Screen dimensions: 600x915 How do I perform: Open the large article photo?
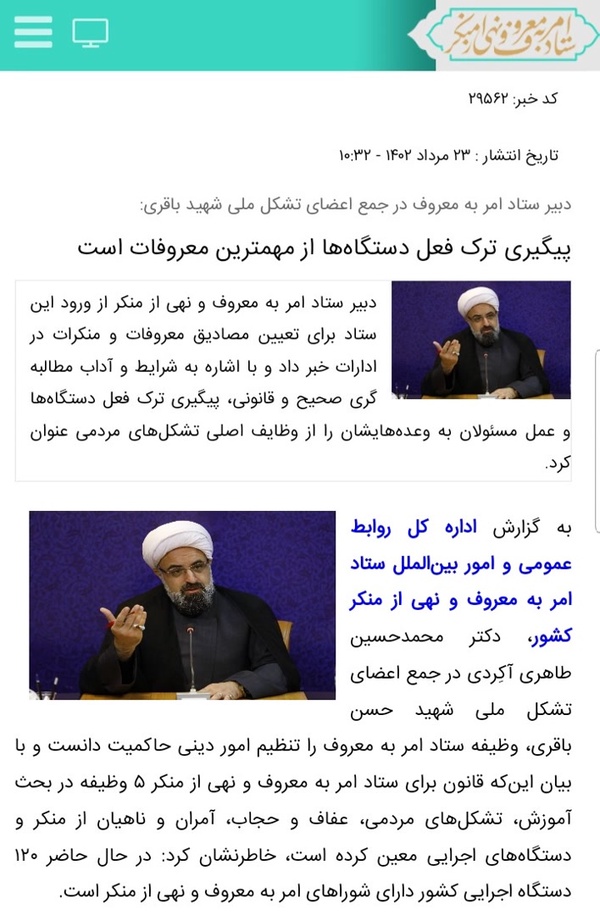[x=182, y=605]
